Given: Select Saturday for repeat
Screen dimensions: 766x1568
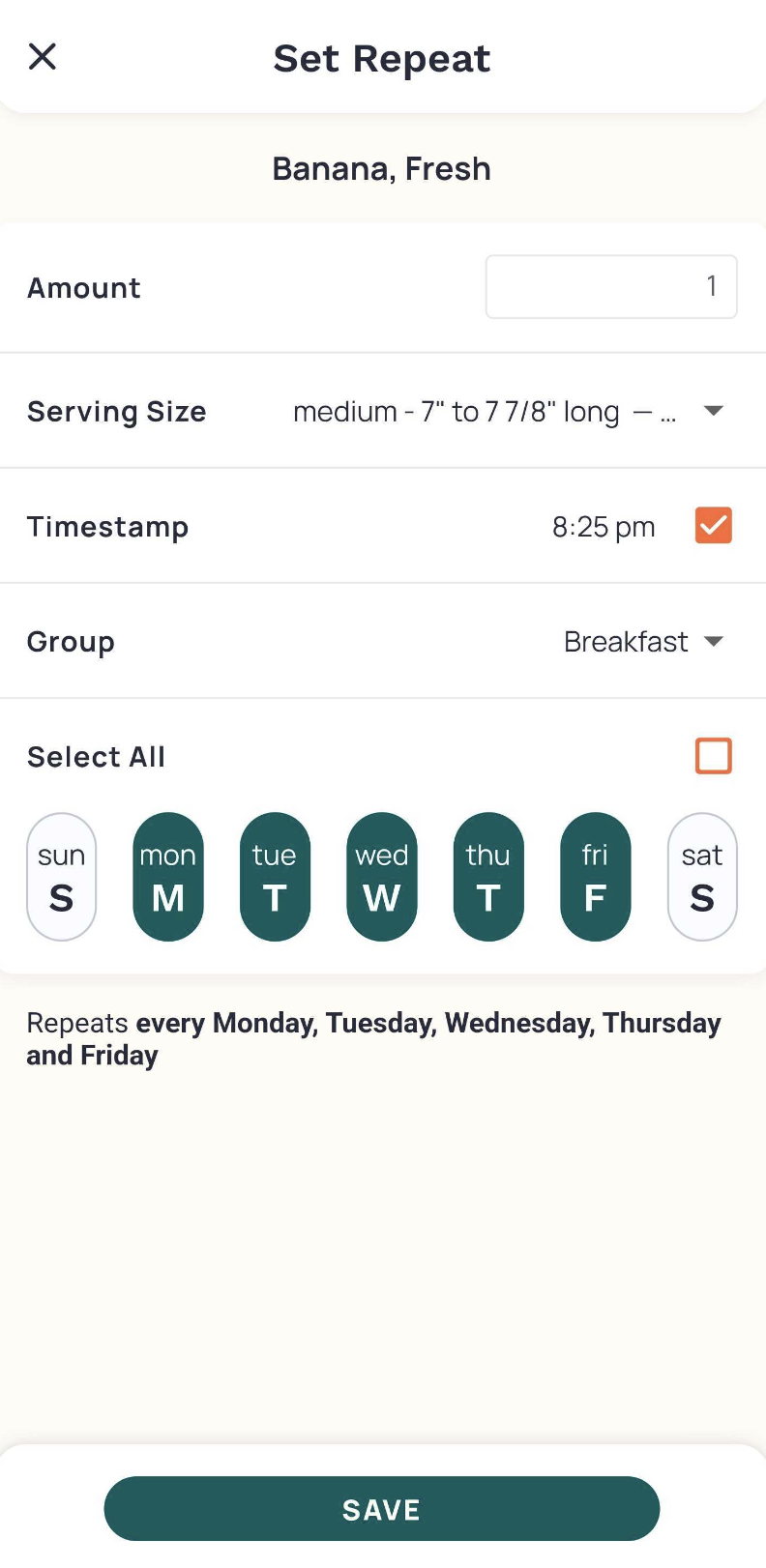Looking at the screenshot, I should [x=702, y=877].
